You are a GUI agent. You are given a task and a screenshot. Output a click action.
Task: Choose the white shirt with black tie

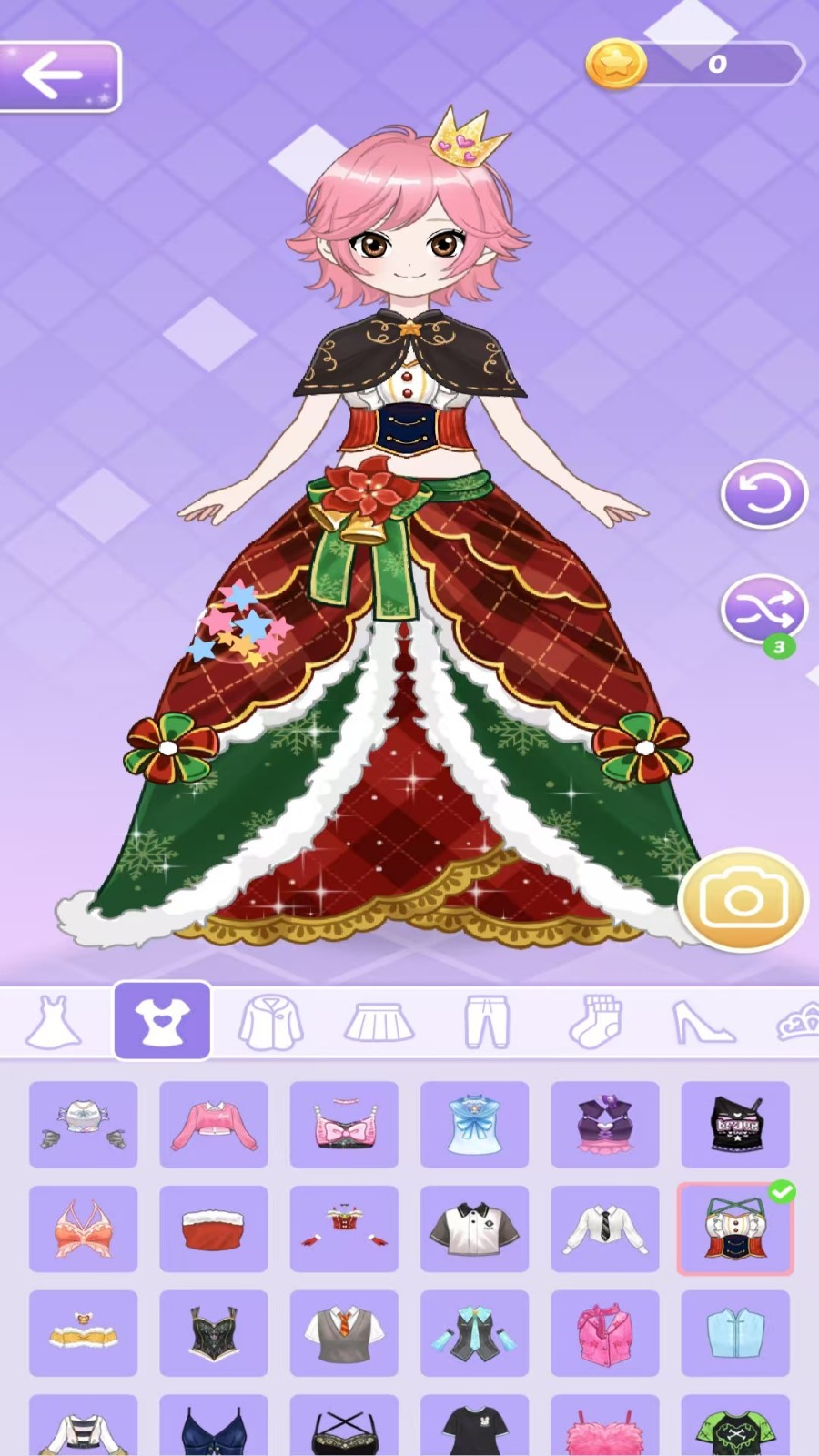point(604,1228)
